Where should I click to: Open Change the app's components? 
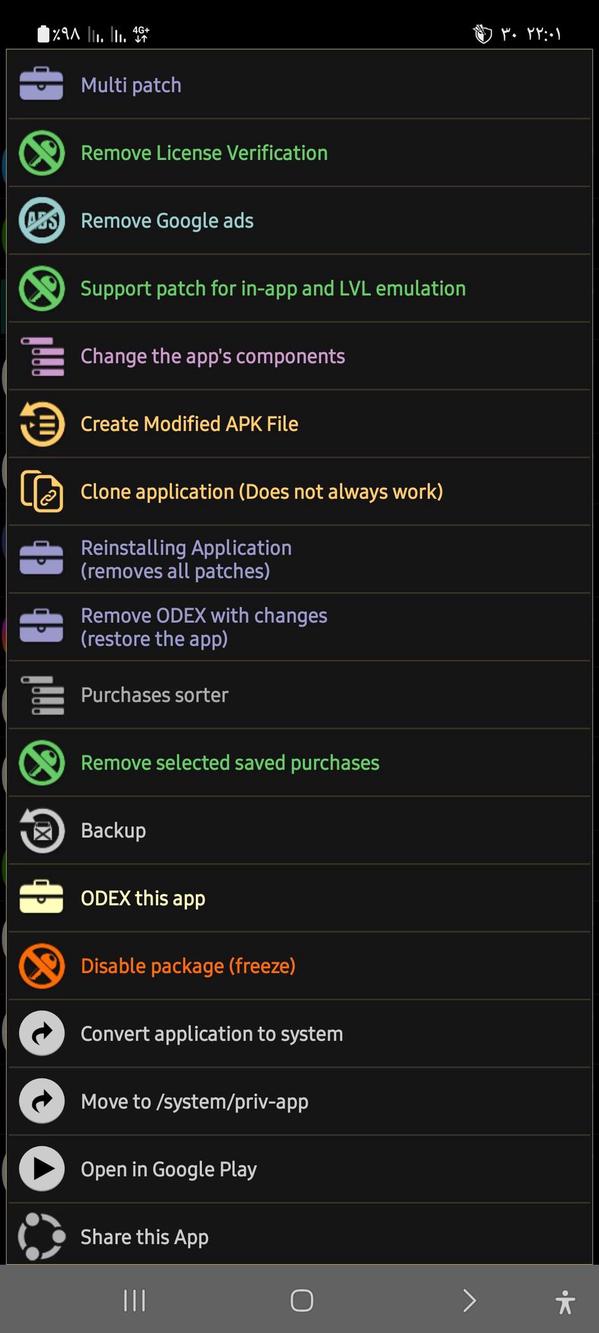pyautogui.click(x=299, y=356)
